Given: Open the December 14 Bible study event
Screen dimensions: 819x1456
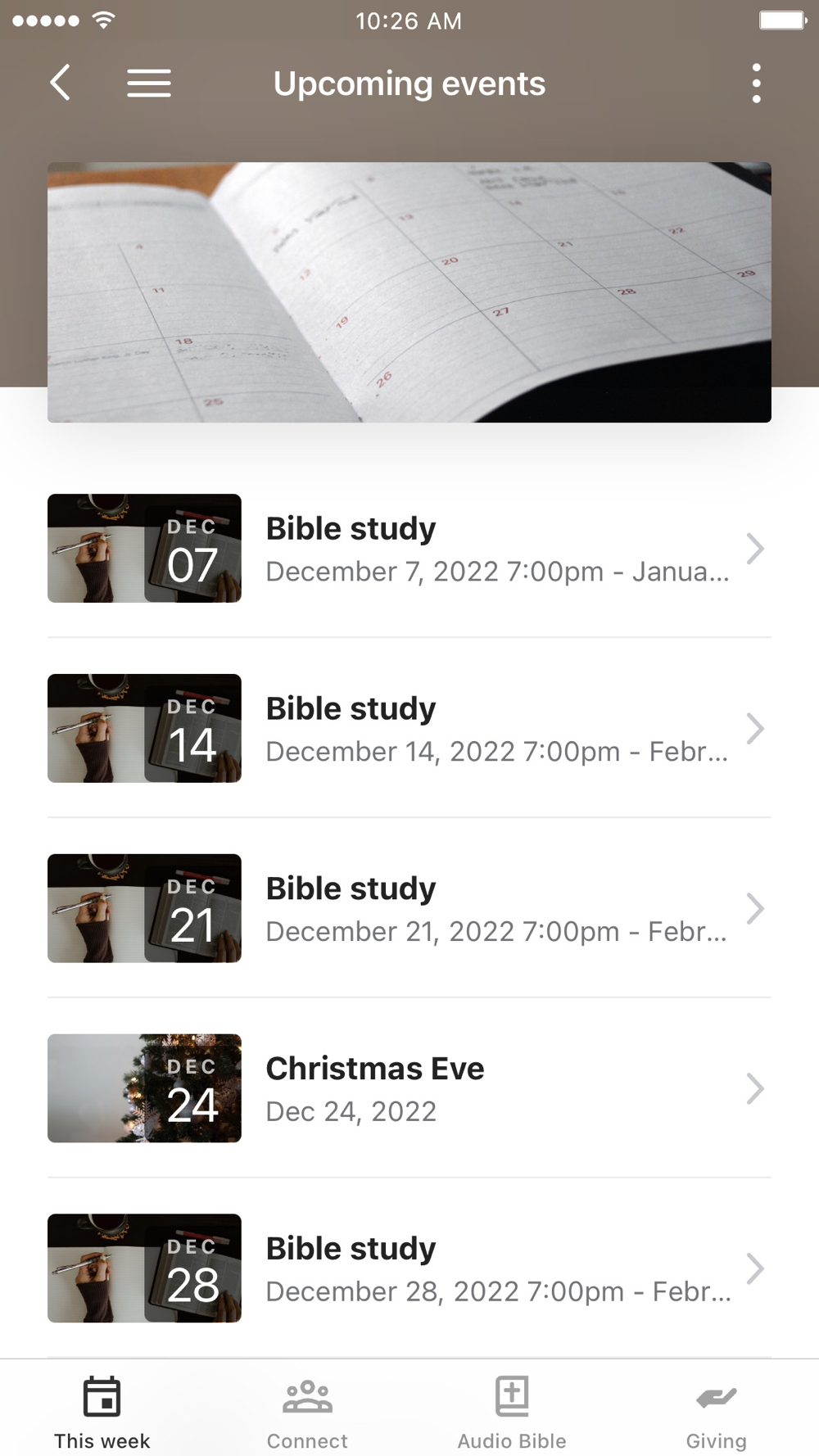Looking at the screenshot, I should tap(409, 728).
